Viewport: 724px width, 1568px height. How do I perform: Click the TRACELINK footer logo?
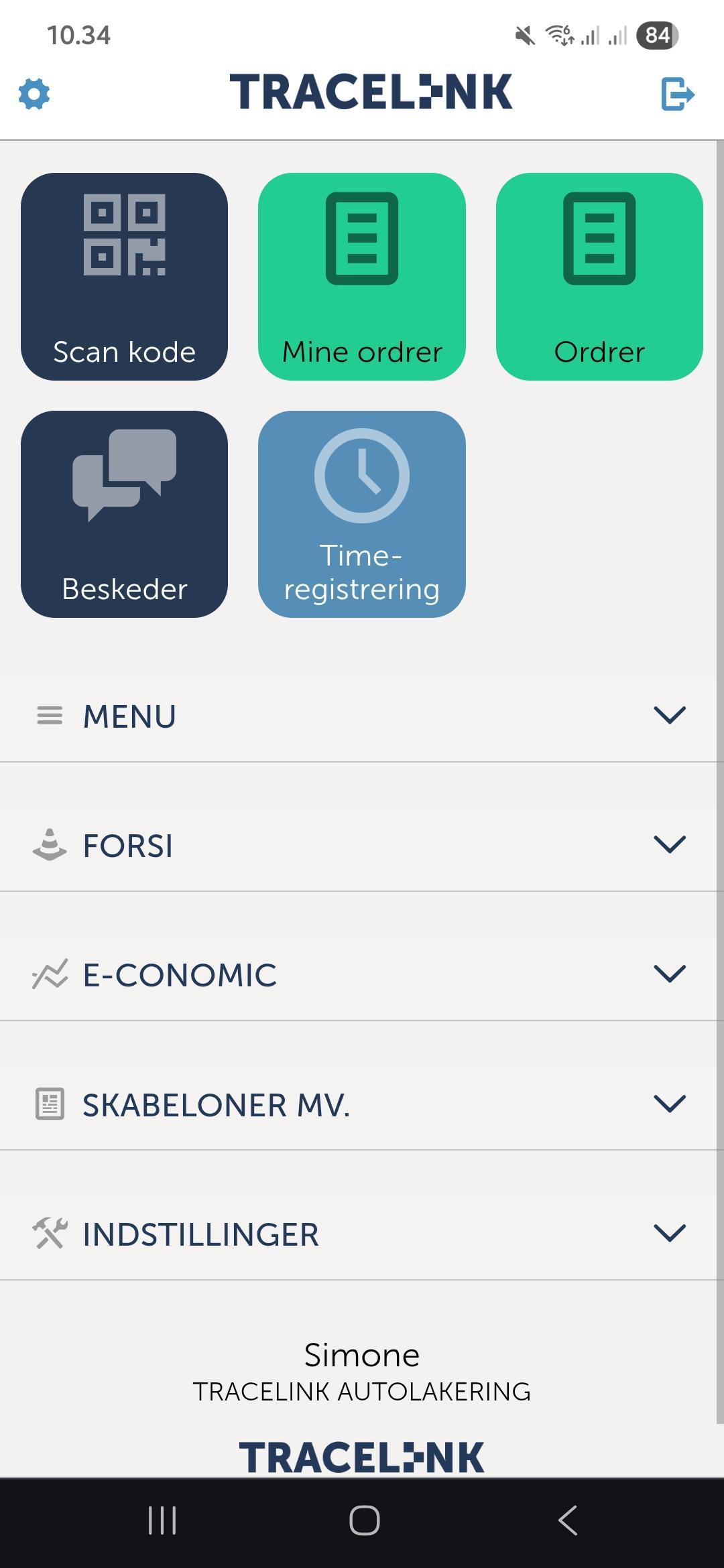(362, 1455)
